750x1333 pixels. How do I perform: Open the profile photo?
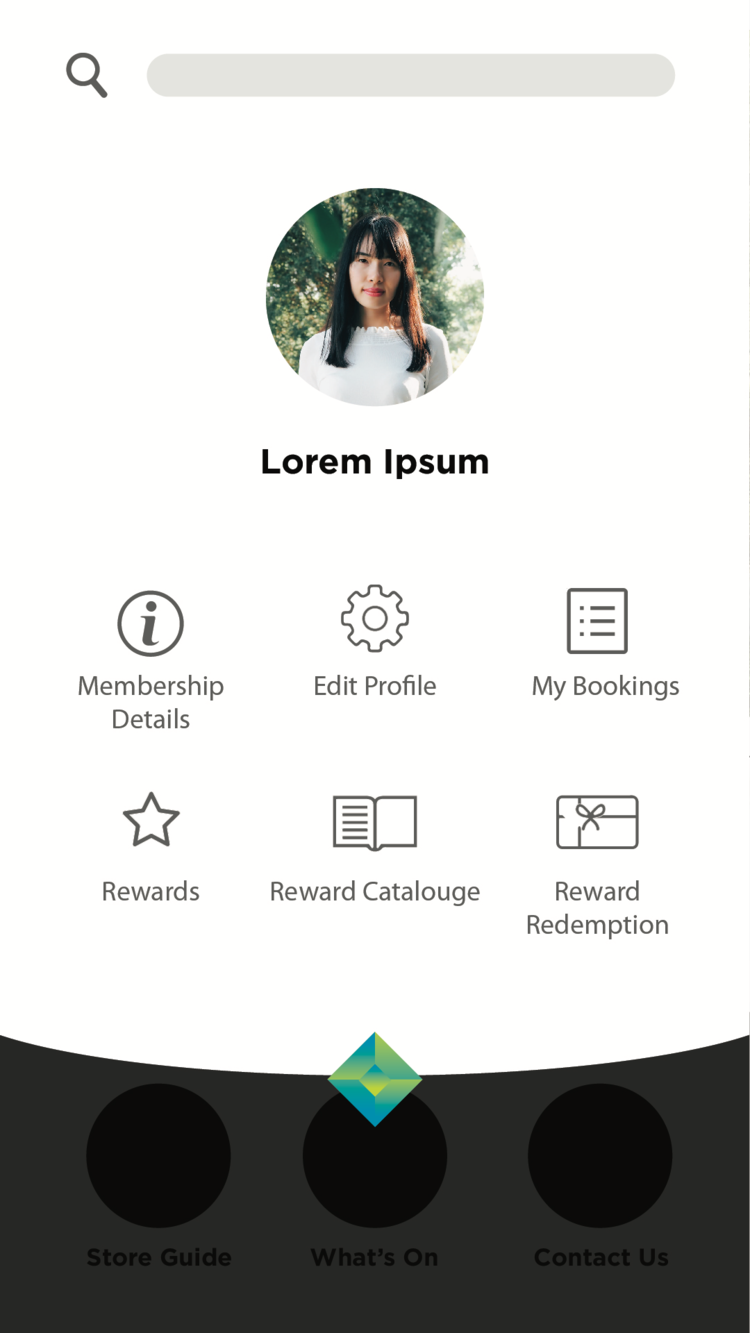click(x=375, y=297)
